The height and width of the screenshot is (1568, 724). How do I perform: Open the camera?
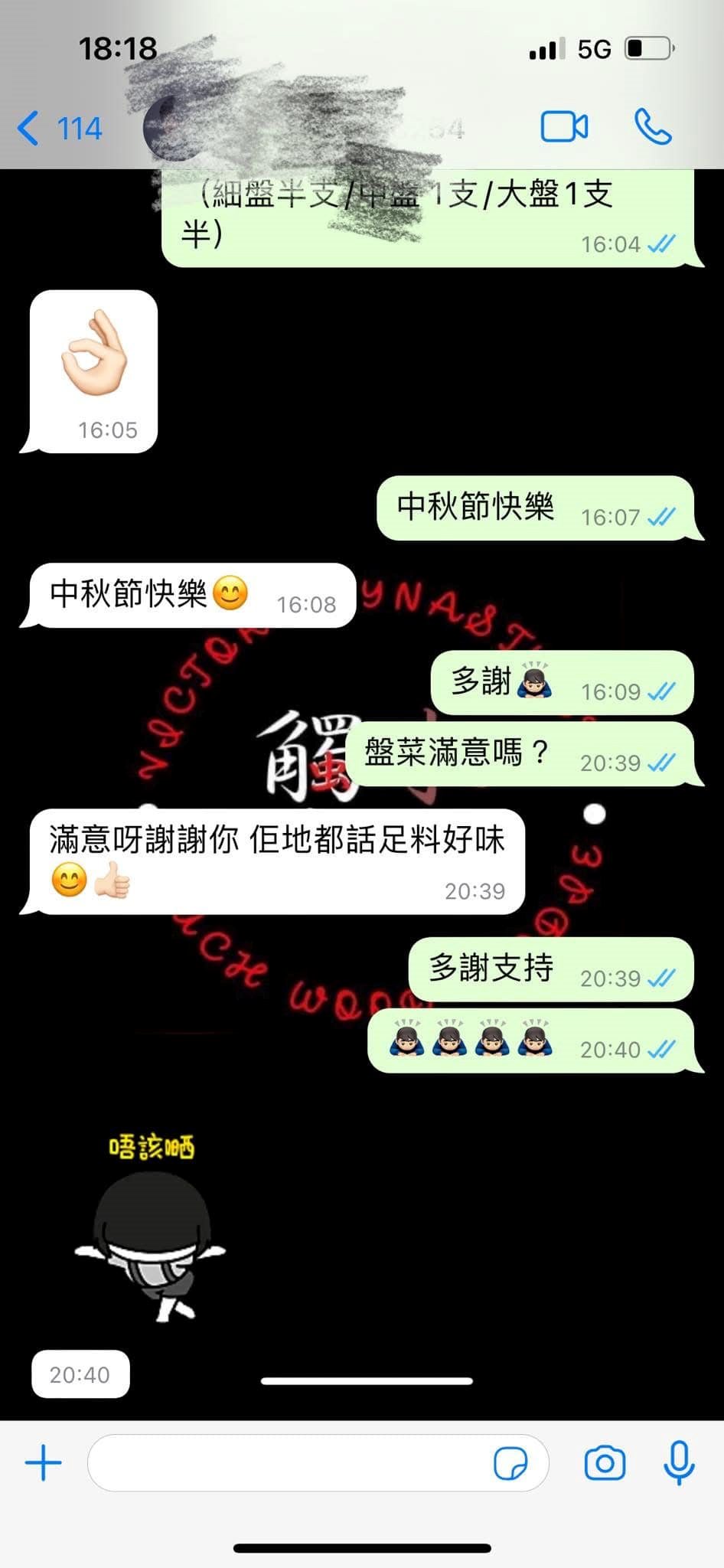[605, 1464]
